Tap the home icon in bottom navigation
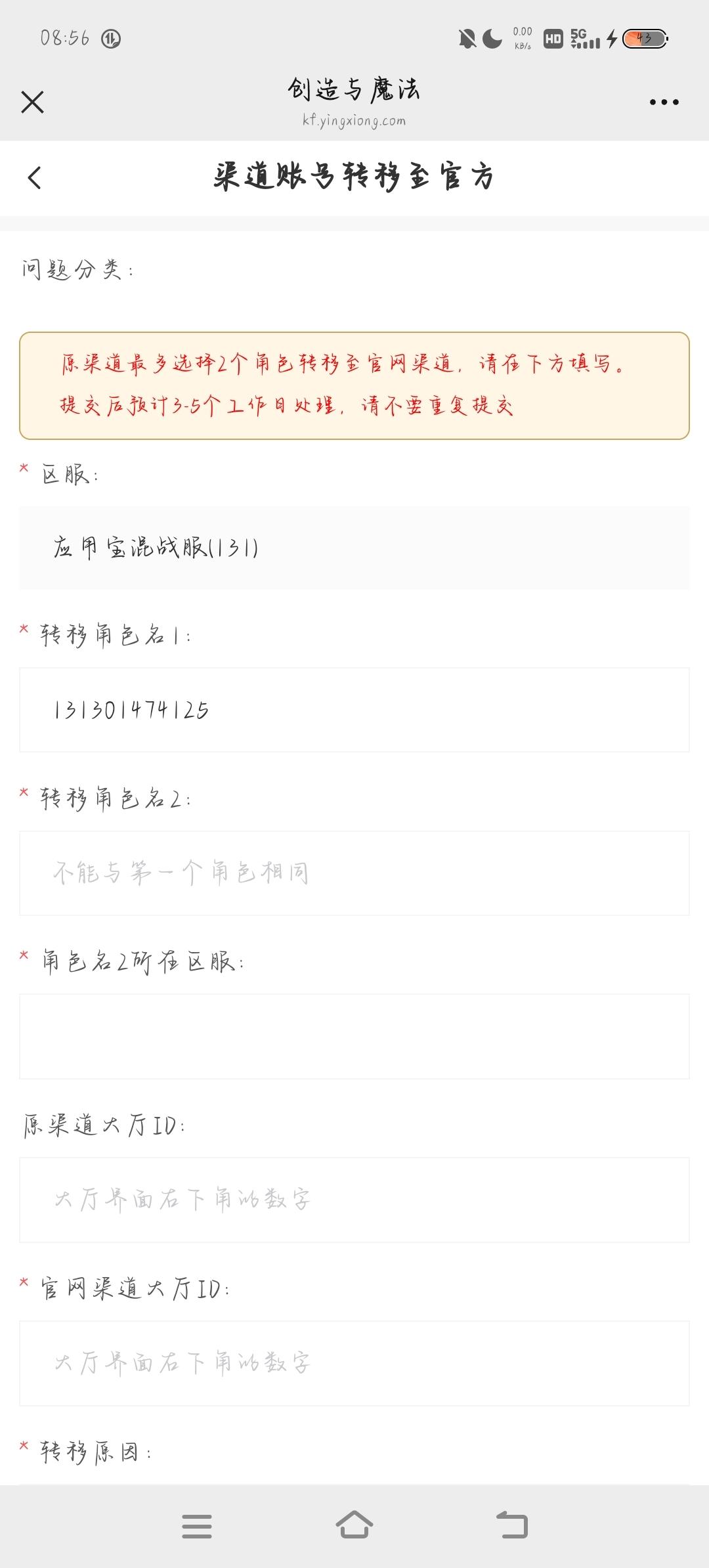The height and width of the screenshot is (1568, 709). tap(354, 1522)
